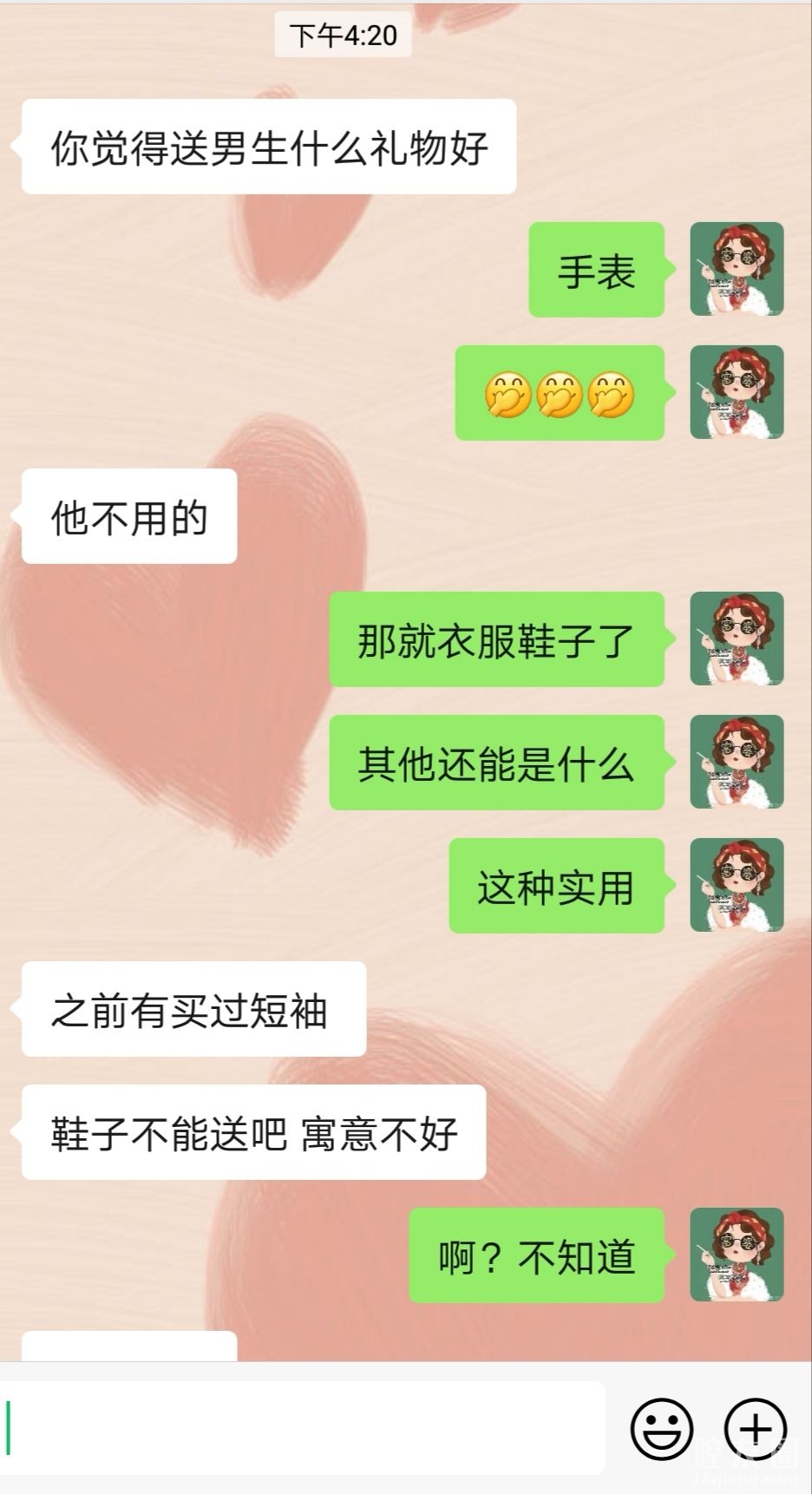Tap the message input field
Image resolution: width=812 pixels, height=1494 pixels.
304,1427
